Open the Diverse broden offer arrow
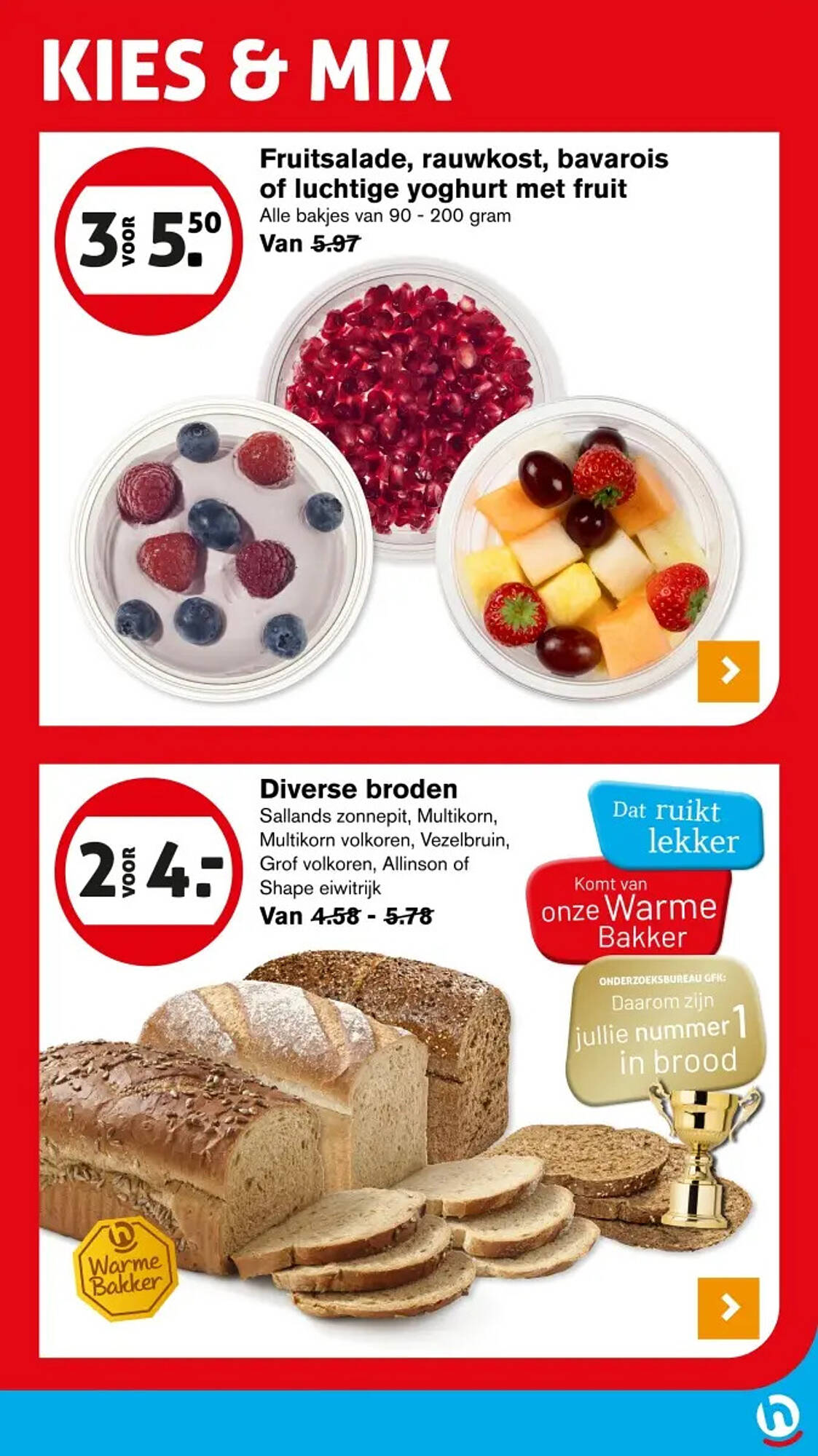The width and height of the screenshot is (818, 1456). (x=728, y=1307)
